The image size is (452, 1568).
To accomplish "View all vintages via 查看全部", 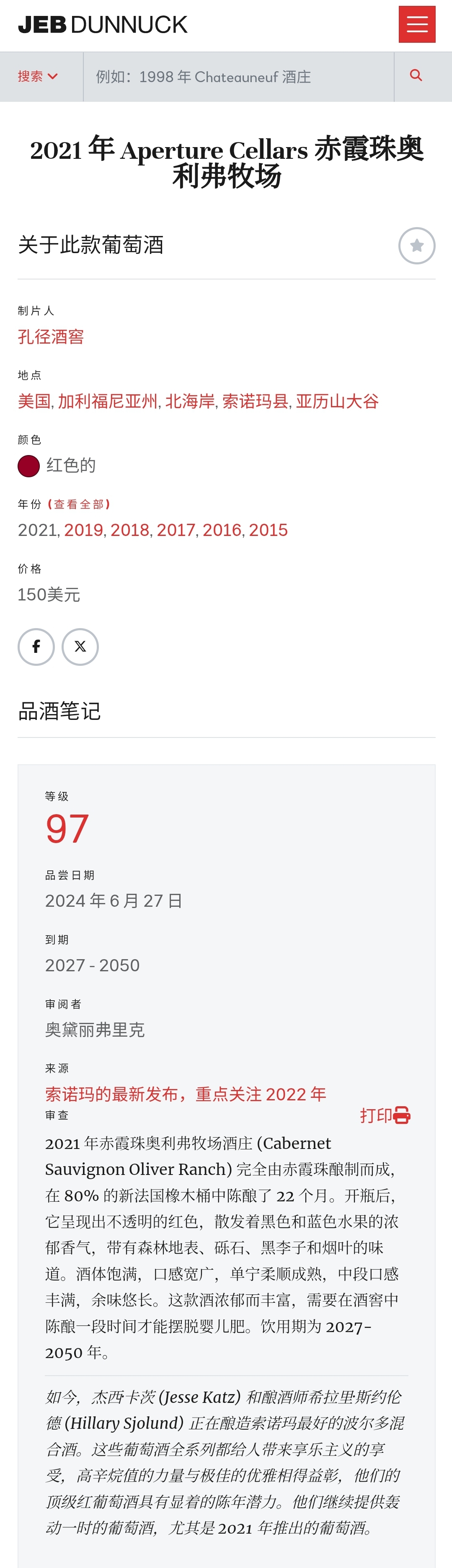I will click(79, 504).
